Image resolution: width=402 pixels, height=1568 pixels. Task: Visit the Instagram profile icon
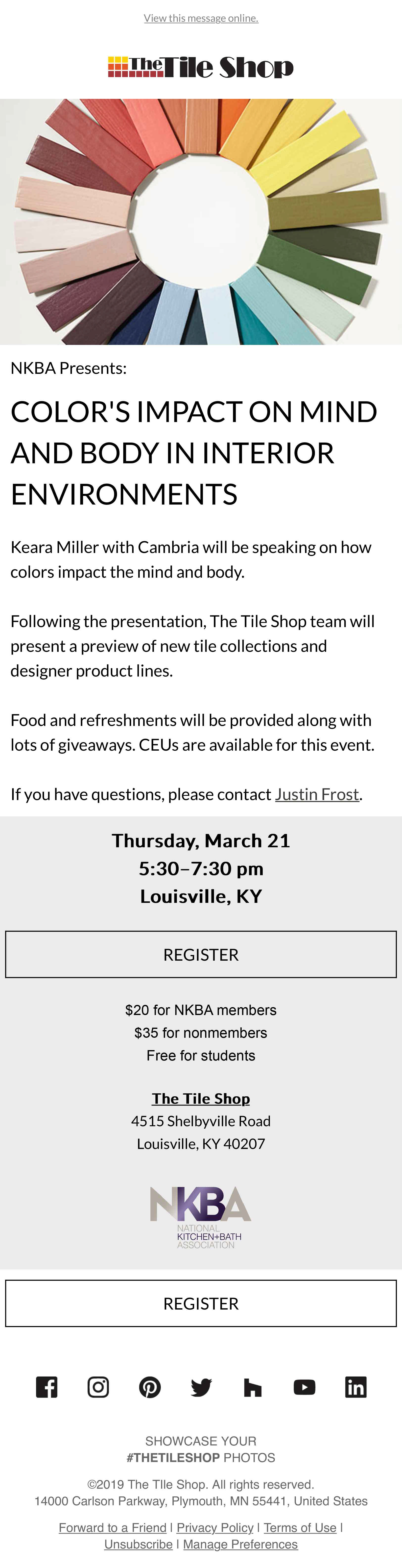pos(98,1387)
